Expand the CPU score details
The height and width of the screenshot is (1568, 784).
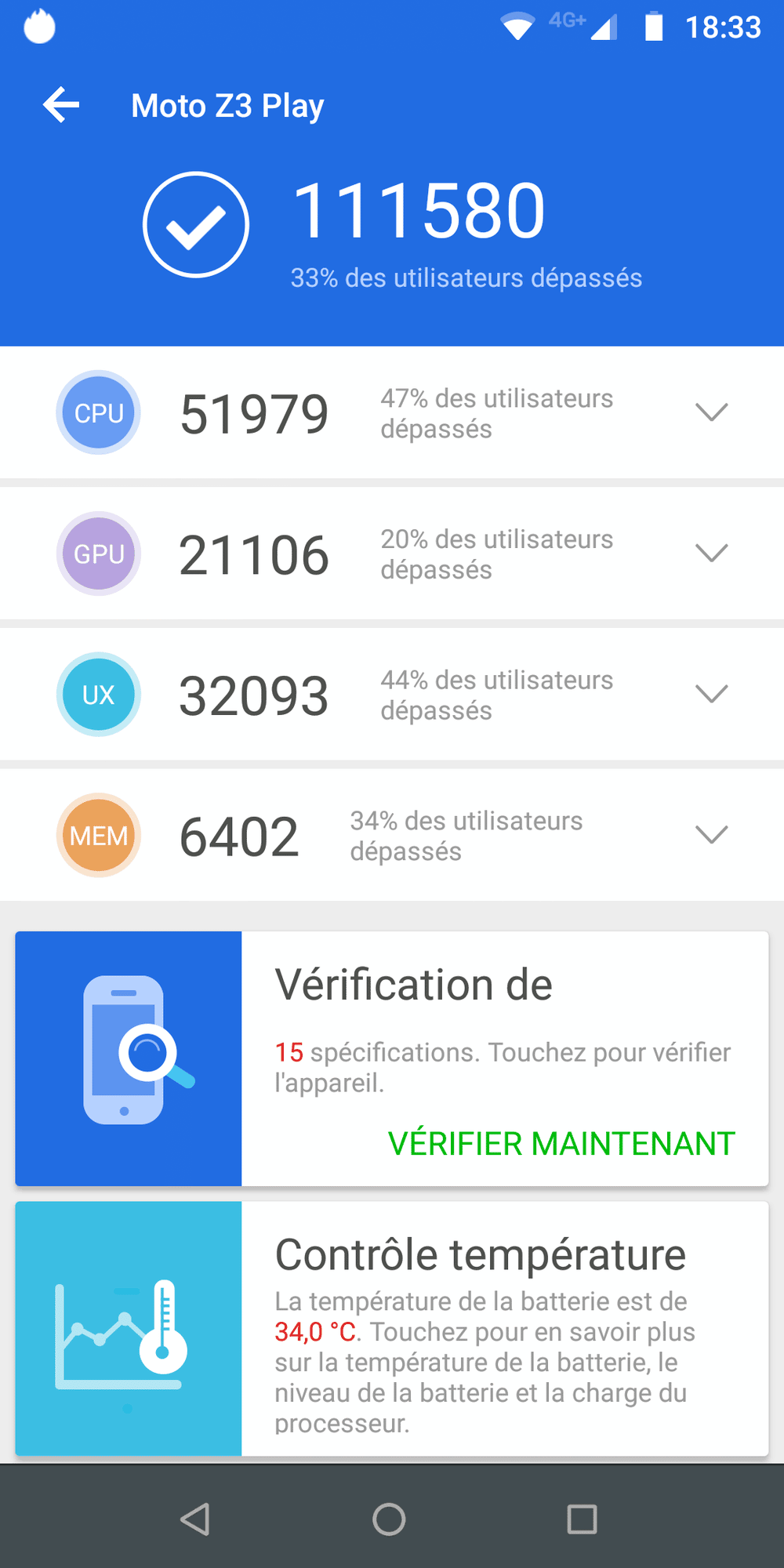(x=711, y=412)
